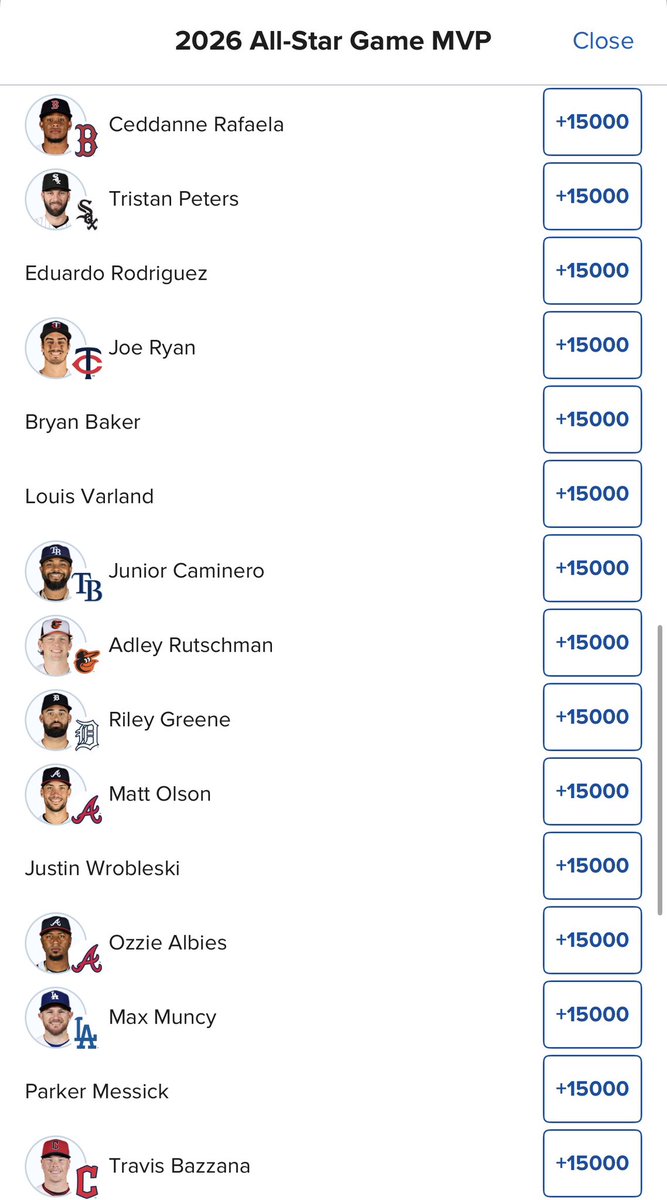Pick Parker Messick's +15000 odds
This screenshot has width=667, height=1200.
[x=592, y=1088]
